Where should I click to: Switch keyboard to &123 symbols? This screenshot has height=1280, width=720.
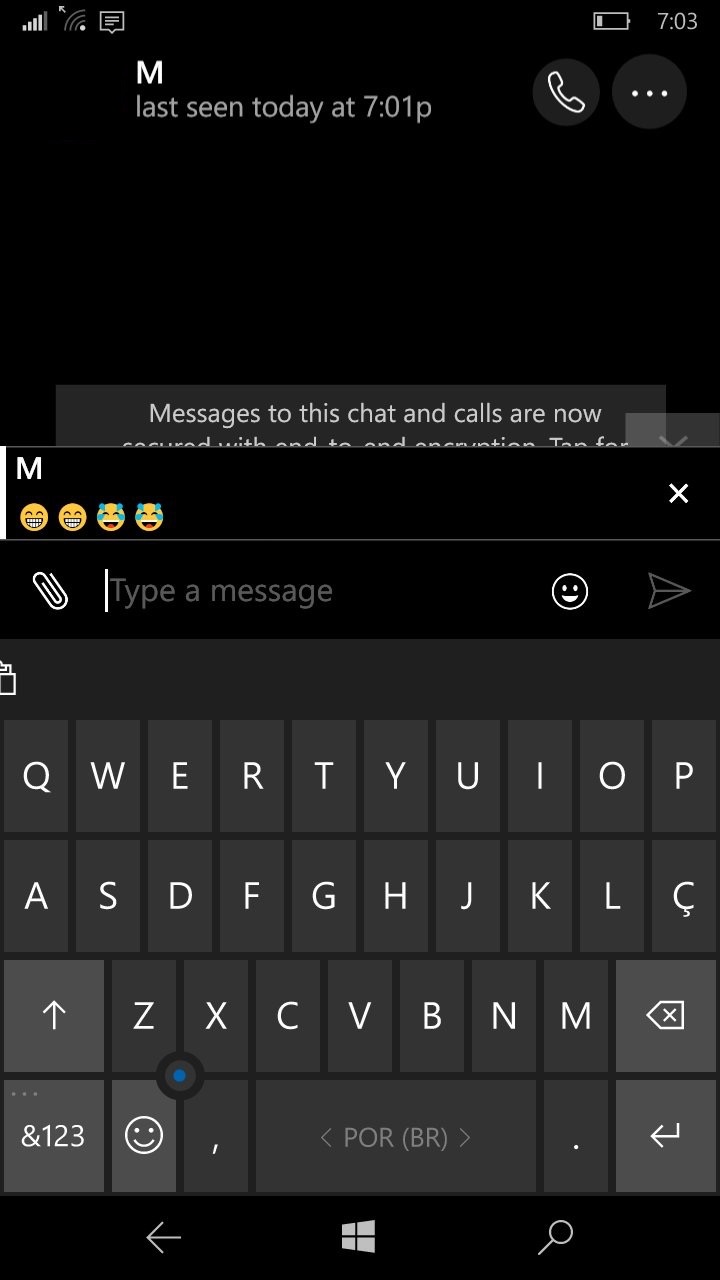[54, 1136]
